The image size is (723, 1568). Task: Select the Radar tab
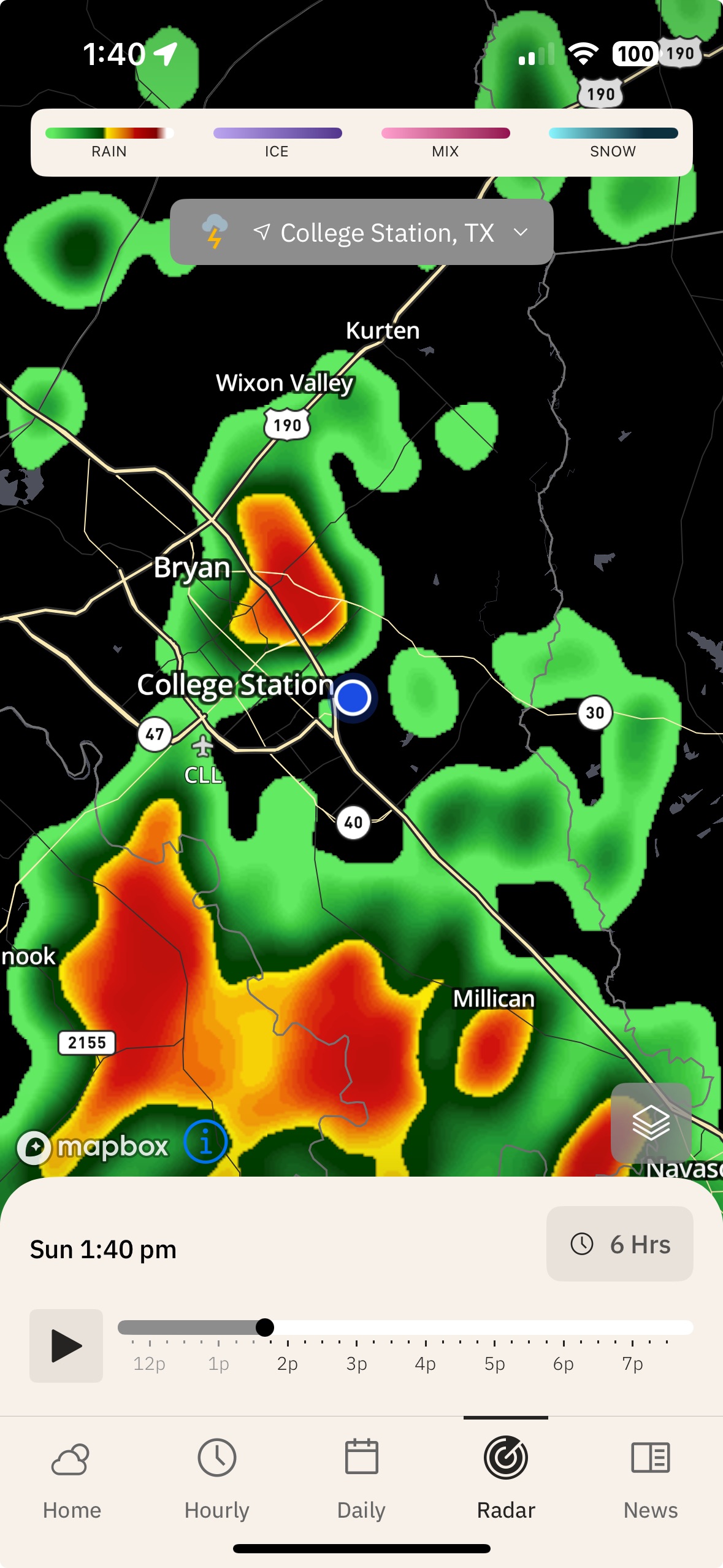pos(506,1479)
